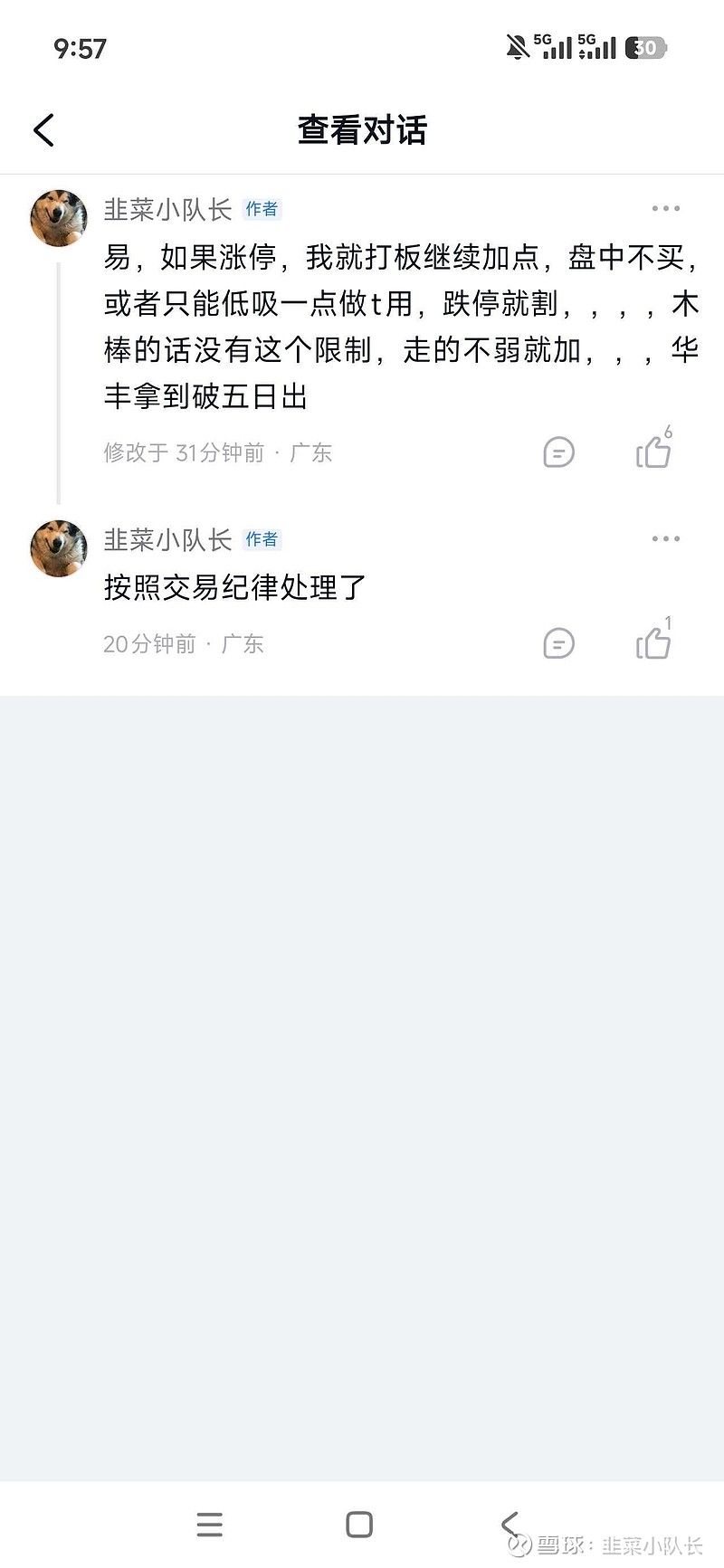Expand the three-dot menu on the first comment
Screen dimensions: 724x1568
tap(666, 207)
